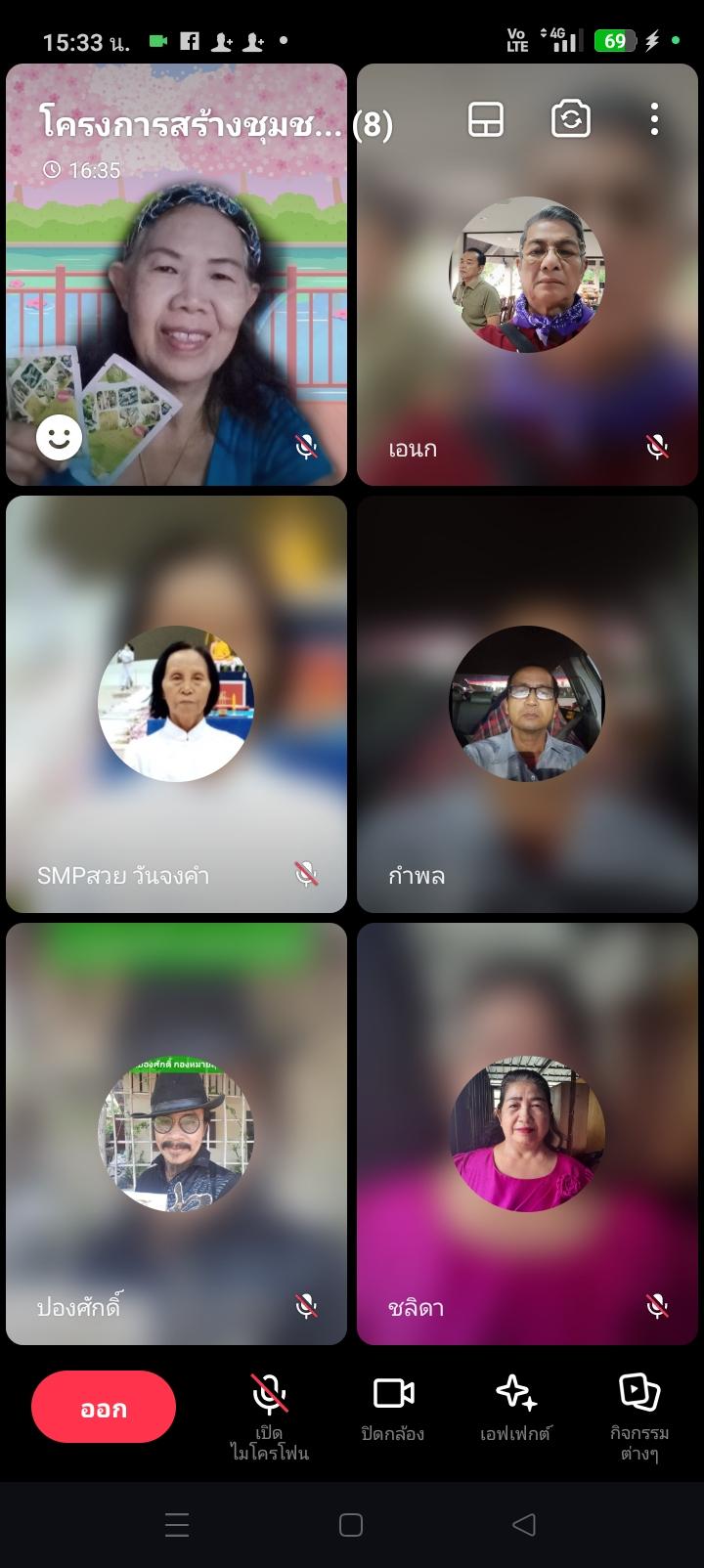Screen dimensions: 704x1568
Task: Open the เอฟเฟกต์ effects option
Action: click(x=515, y=1409)
